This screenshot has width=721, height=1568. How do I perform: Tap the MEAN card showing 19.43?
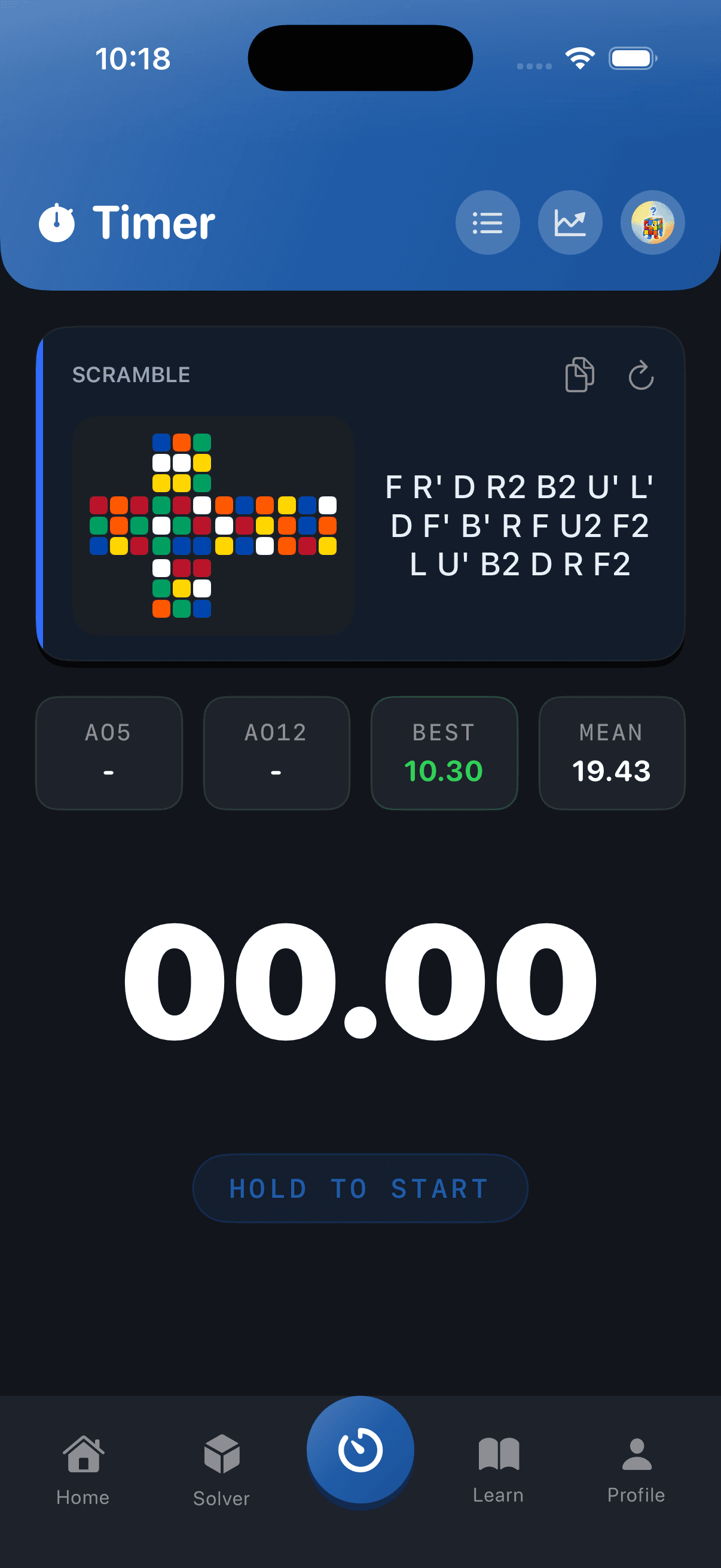pyautogui.click(x=612, y=754)
